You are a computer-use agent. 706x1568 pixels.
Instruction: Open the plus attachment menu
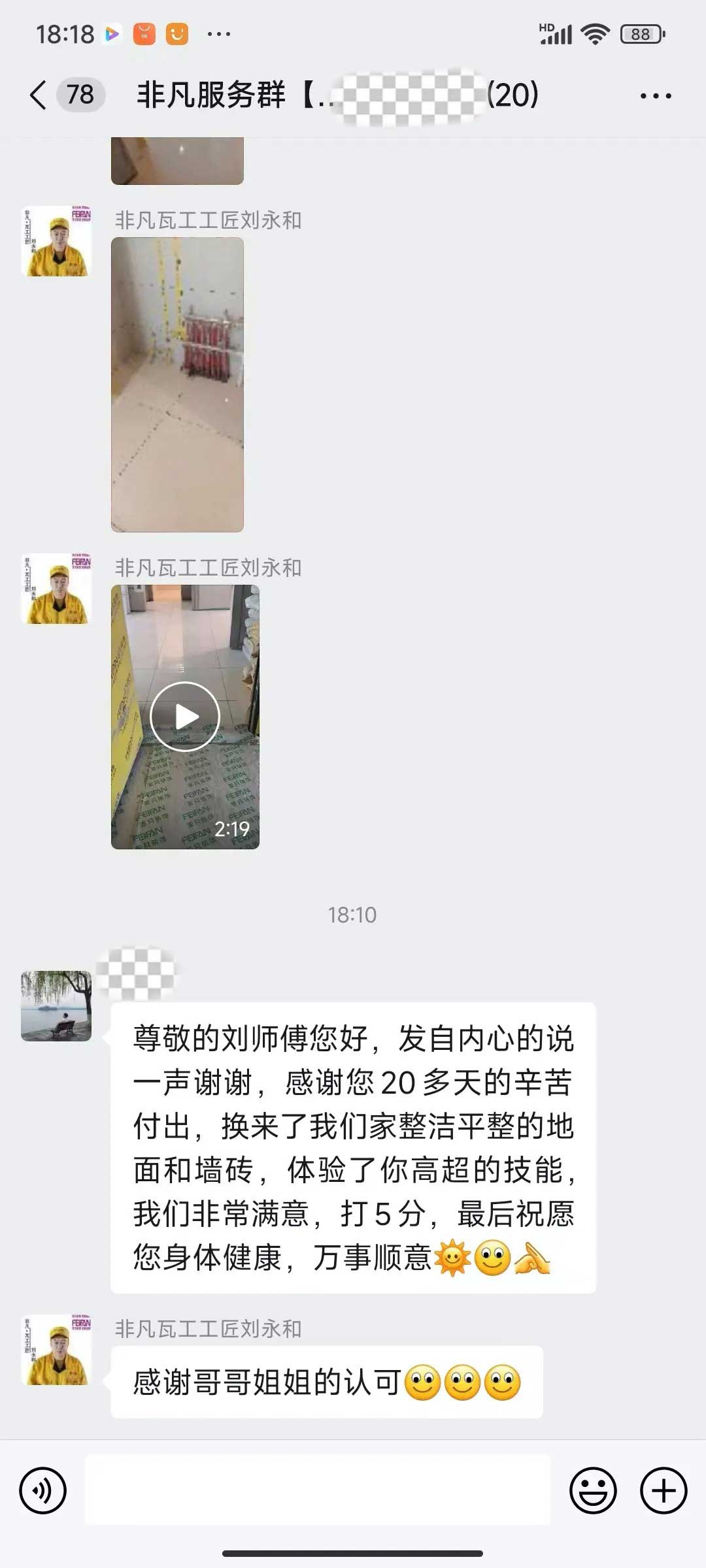point(663,1490)
